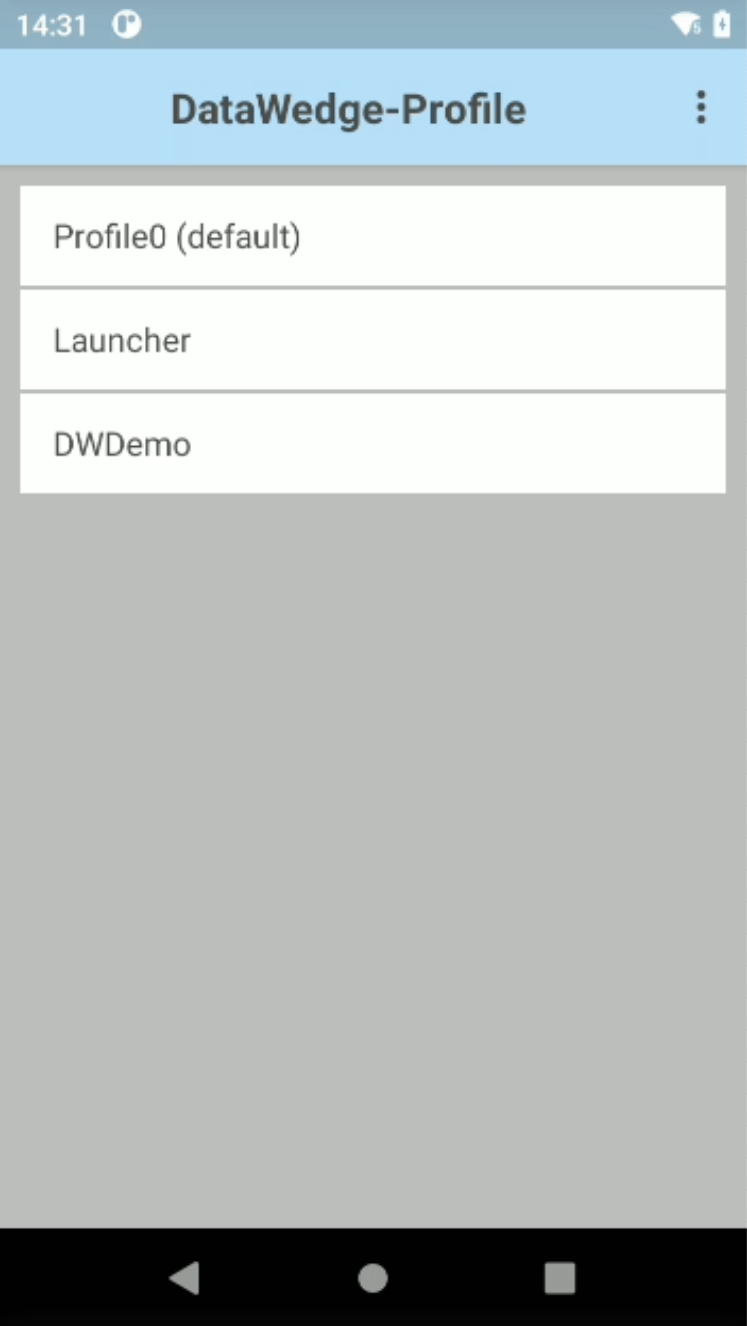Open recent apps from navigation bar
This screenshot has width=747, height=1326.
coord(559,1277)
